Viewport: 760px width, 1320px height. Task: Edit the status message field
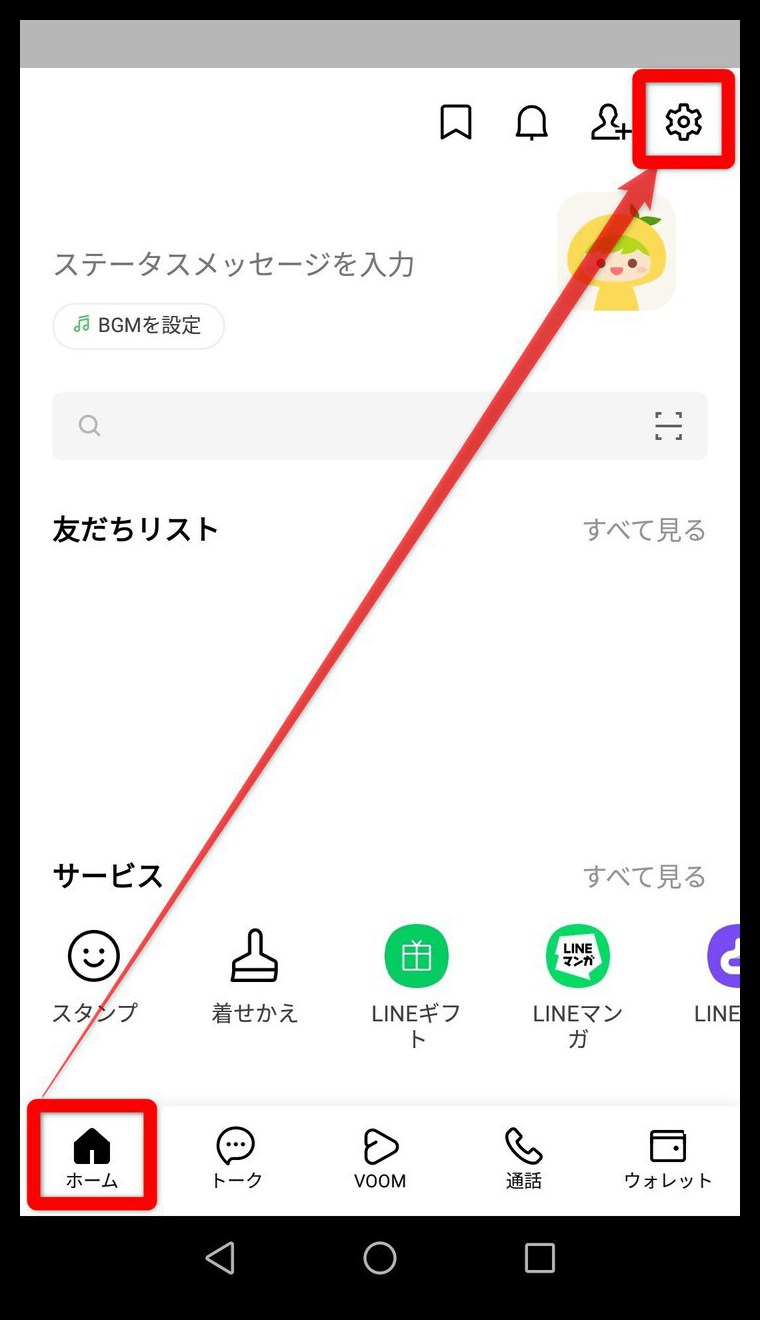[234, 264]
